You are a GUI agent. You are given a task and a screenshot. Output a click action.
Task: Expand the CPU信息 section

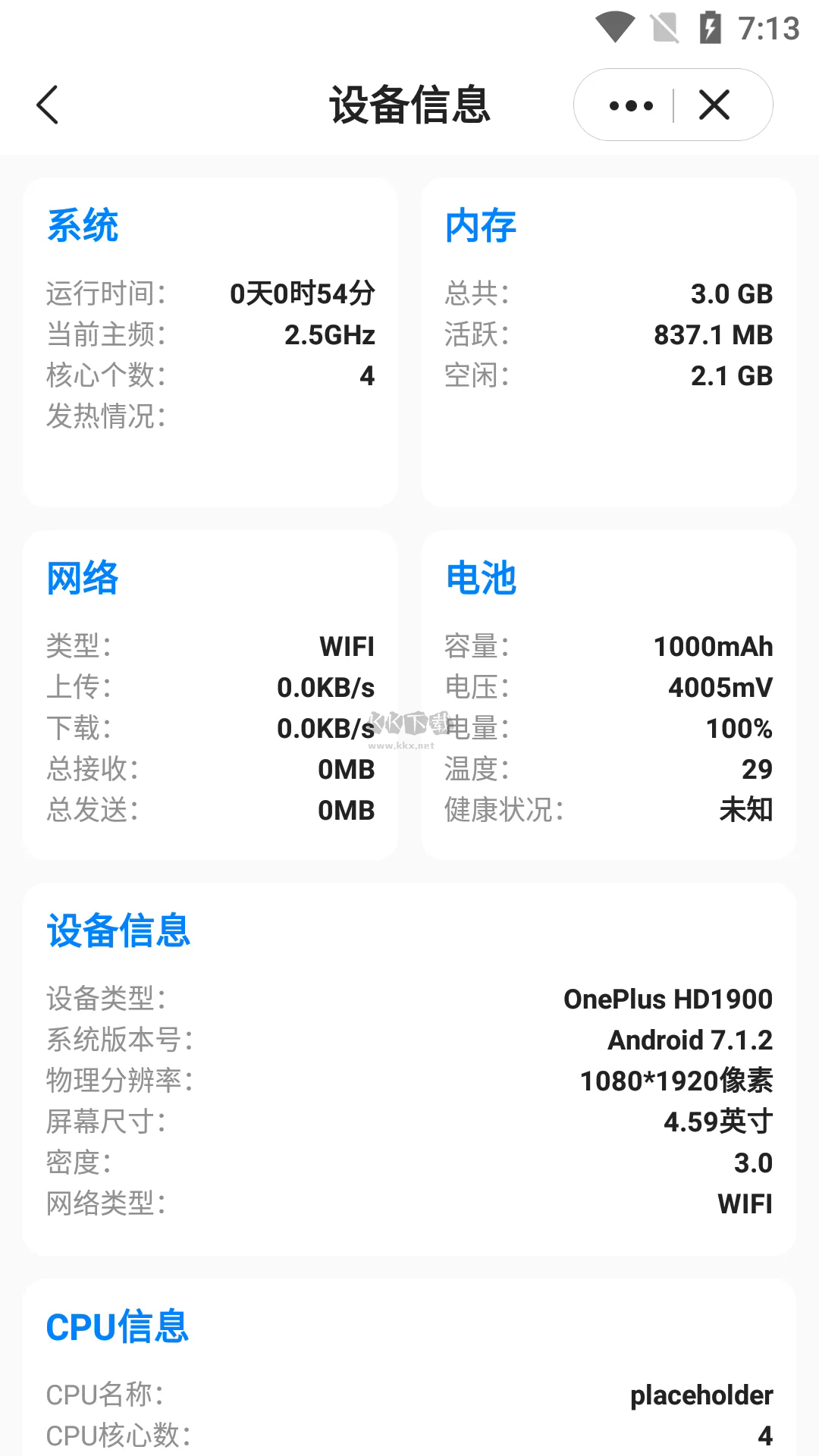[x=118, y=1326]
